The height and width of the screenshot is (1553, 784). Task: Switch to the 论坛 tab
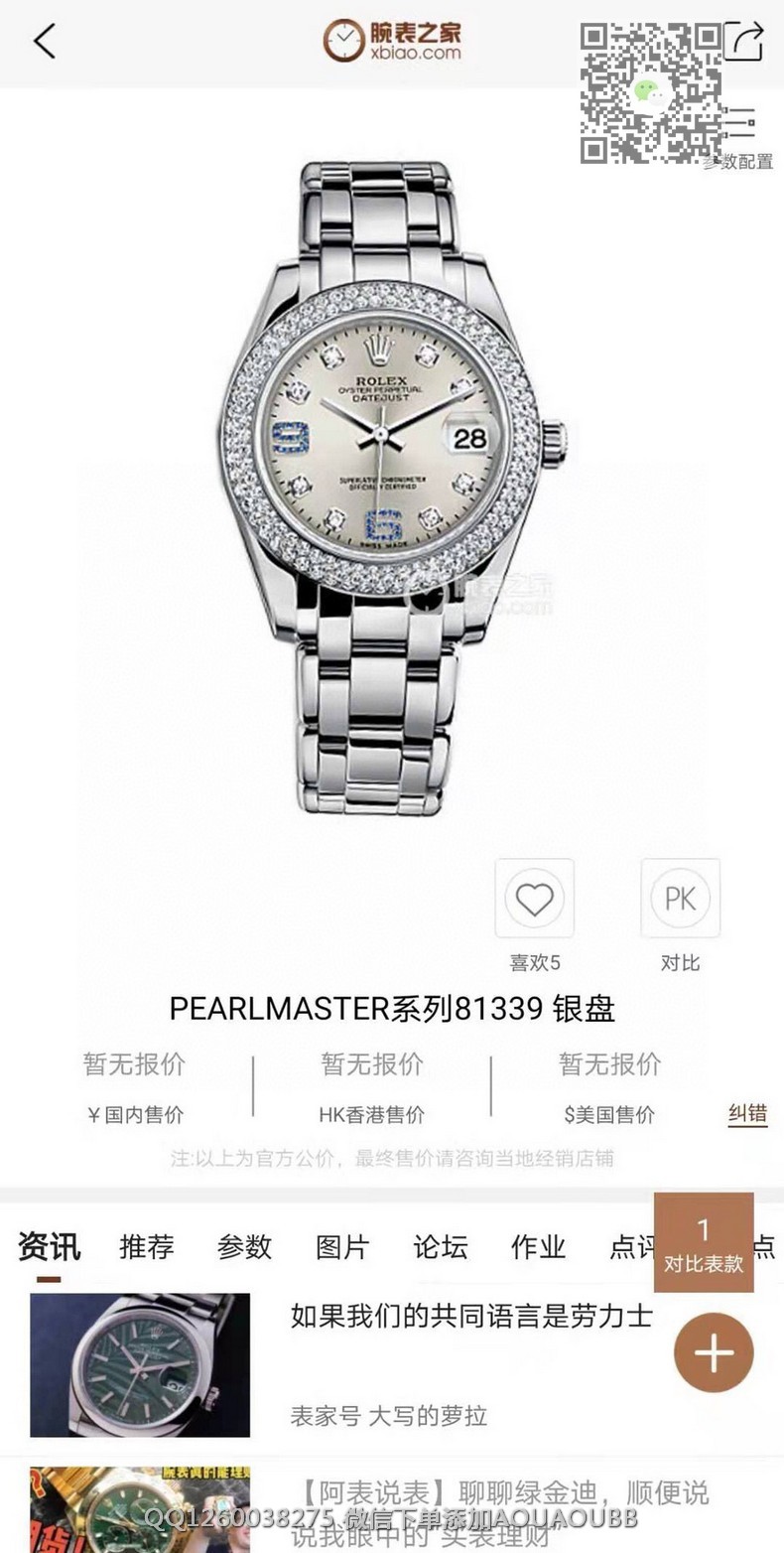coord(440,1247)
